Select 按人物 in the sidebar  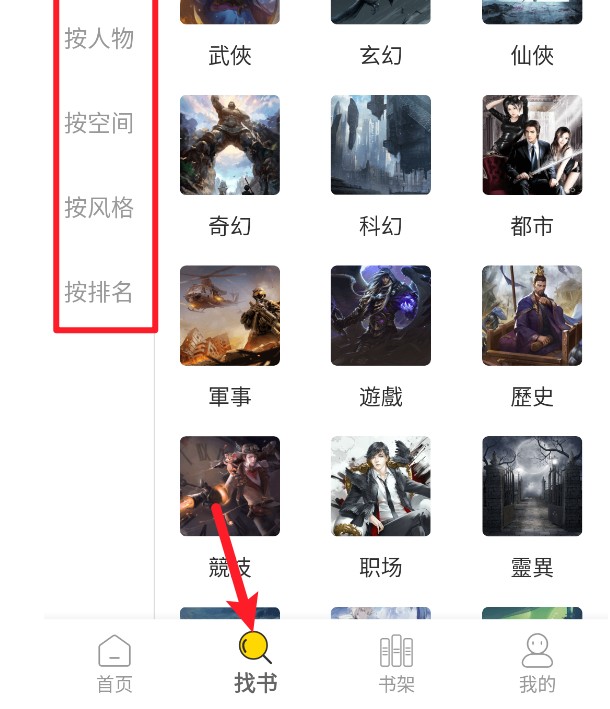click(x=99, y=39)
